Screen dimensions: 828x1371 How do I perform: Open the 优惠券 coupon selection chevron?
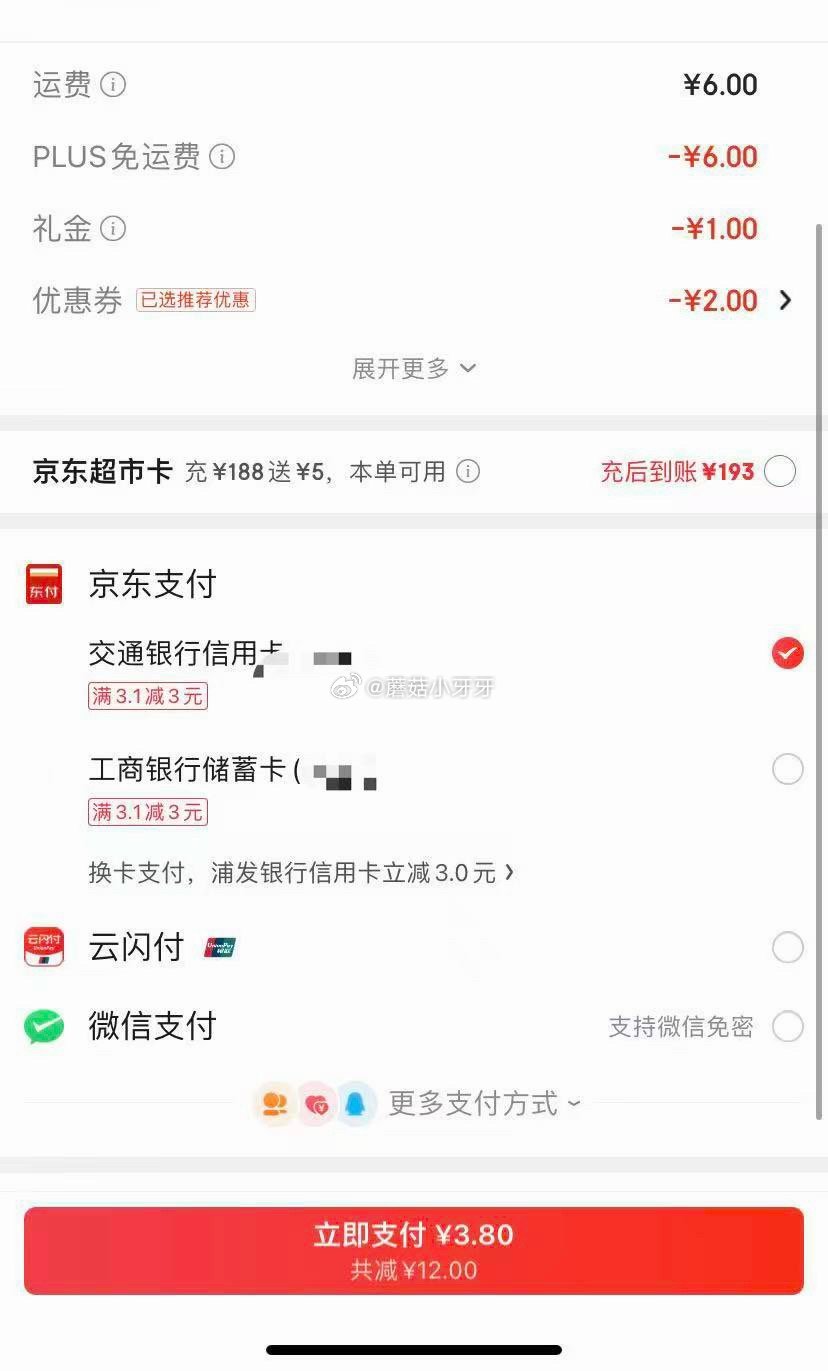(x=786, y=300)
